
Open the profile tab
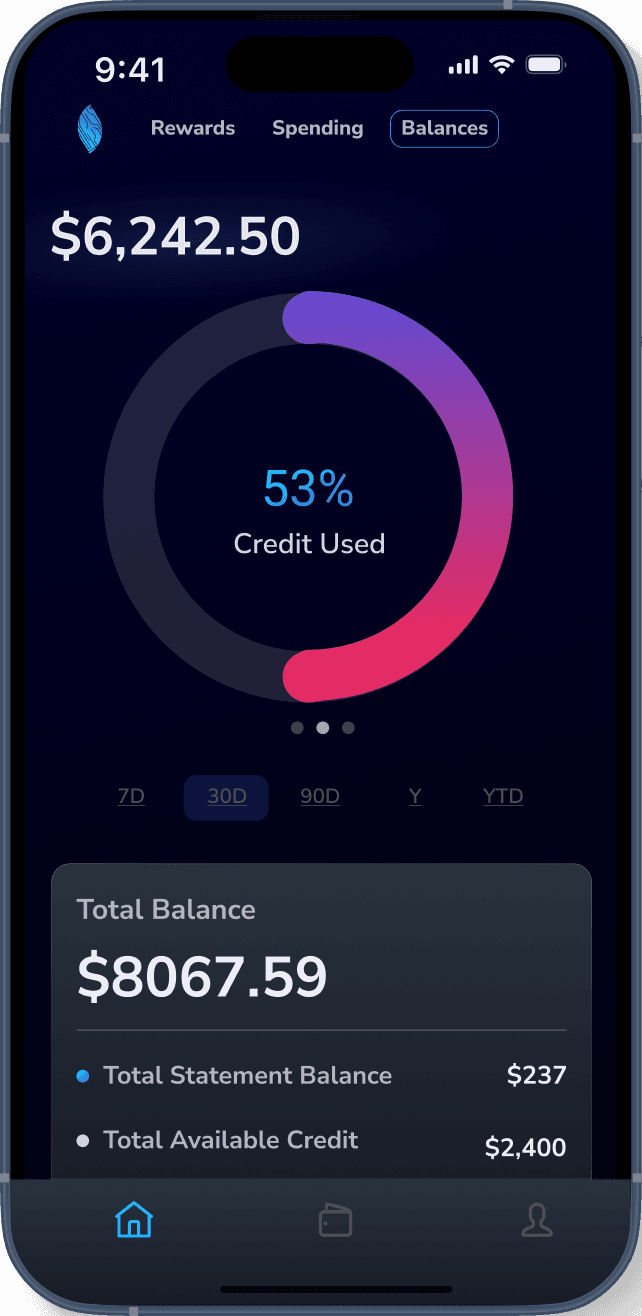point(537,1220)
